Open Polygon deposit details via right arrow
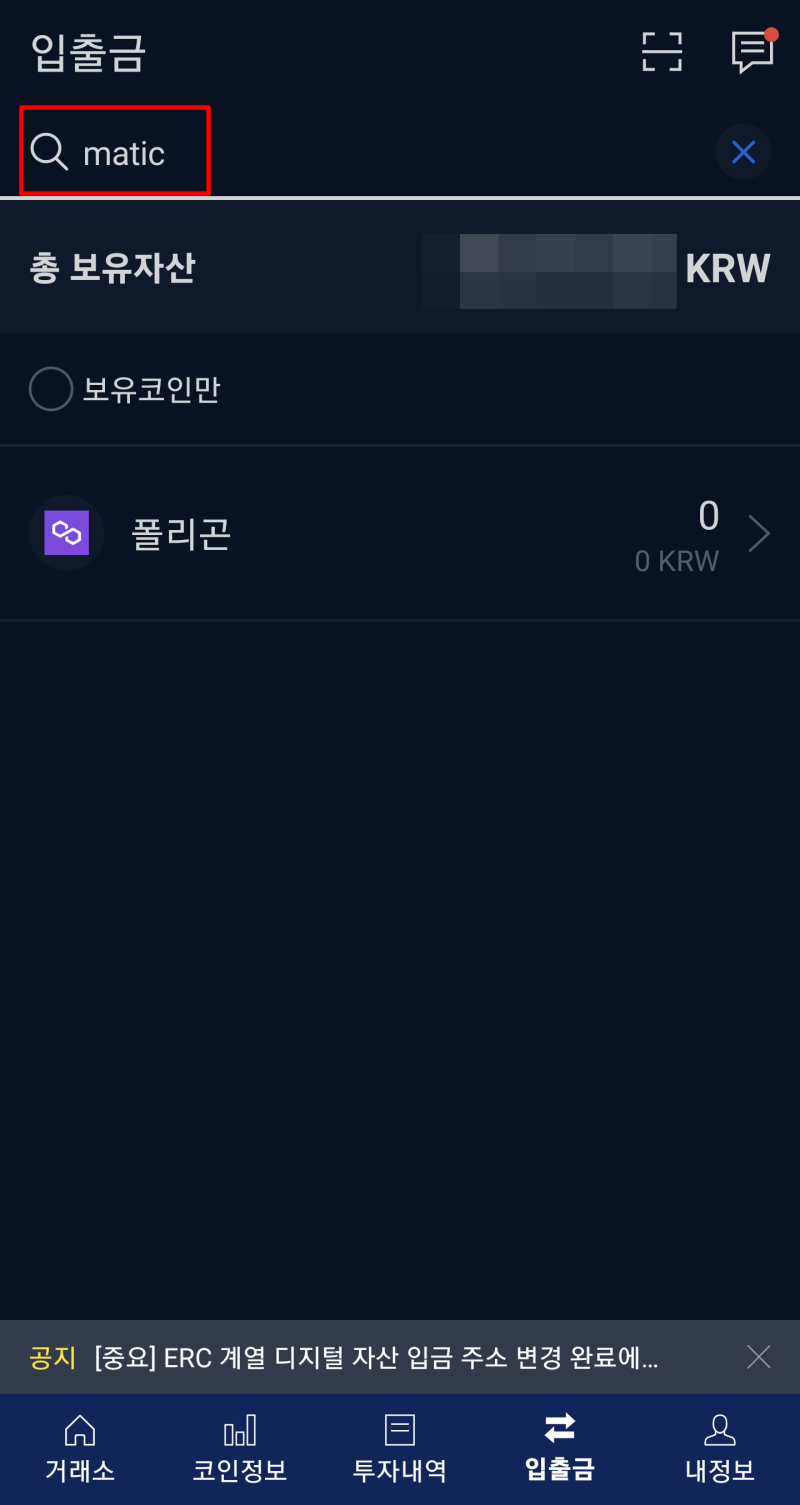 pyautogui.click(x=760, y=532)
